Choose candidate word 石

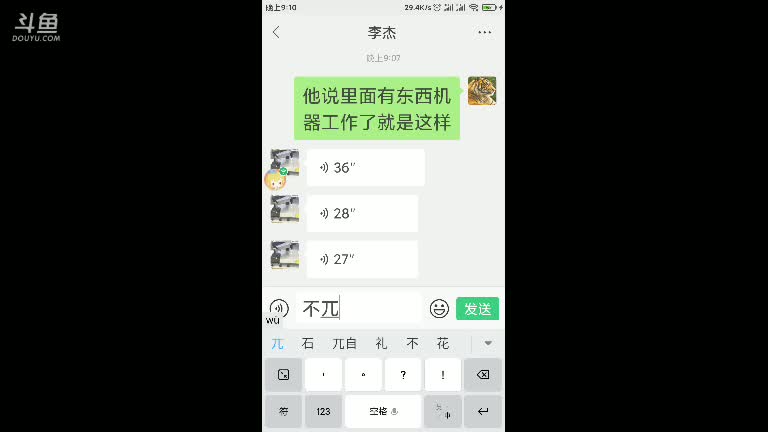click(308, 343)
